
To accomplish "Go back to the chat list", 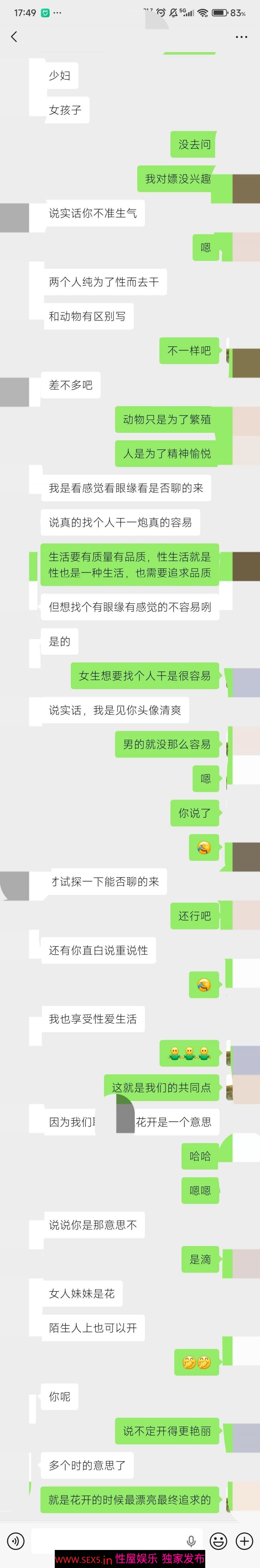I will coord(14,37).
